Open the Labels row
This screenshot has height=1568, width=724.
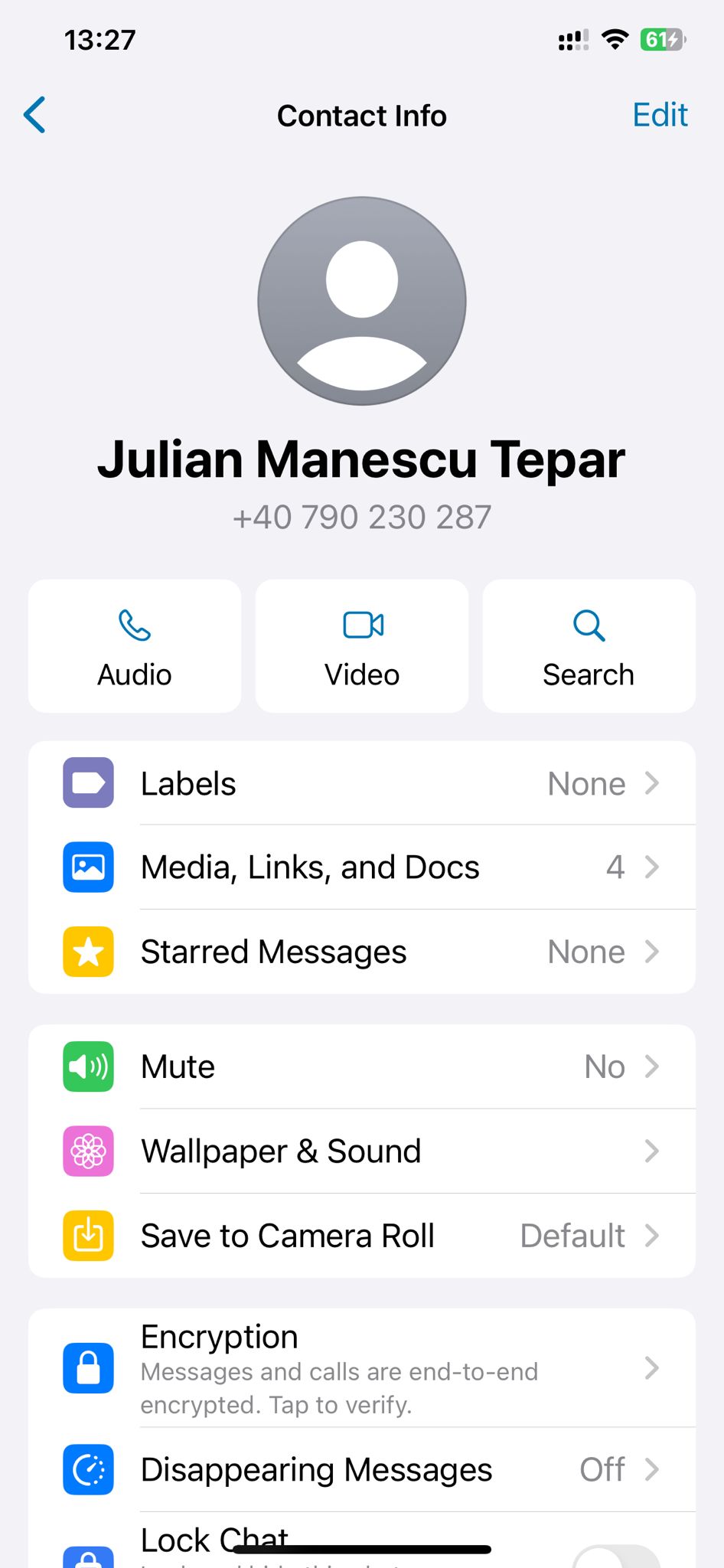362,783
